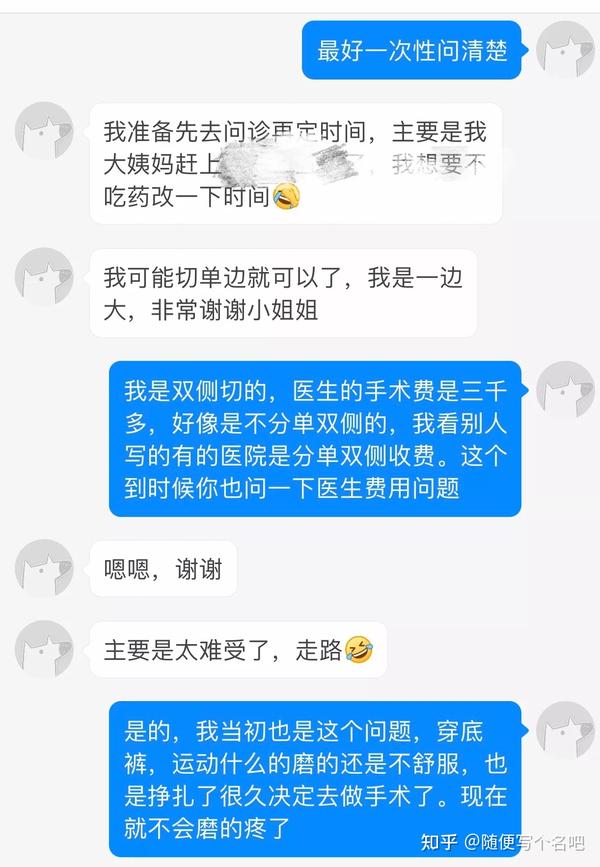
Task: Open the profile avatar beside '我可能切单边就可以了'
Action: click(x=44, y=277)
